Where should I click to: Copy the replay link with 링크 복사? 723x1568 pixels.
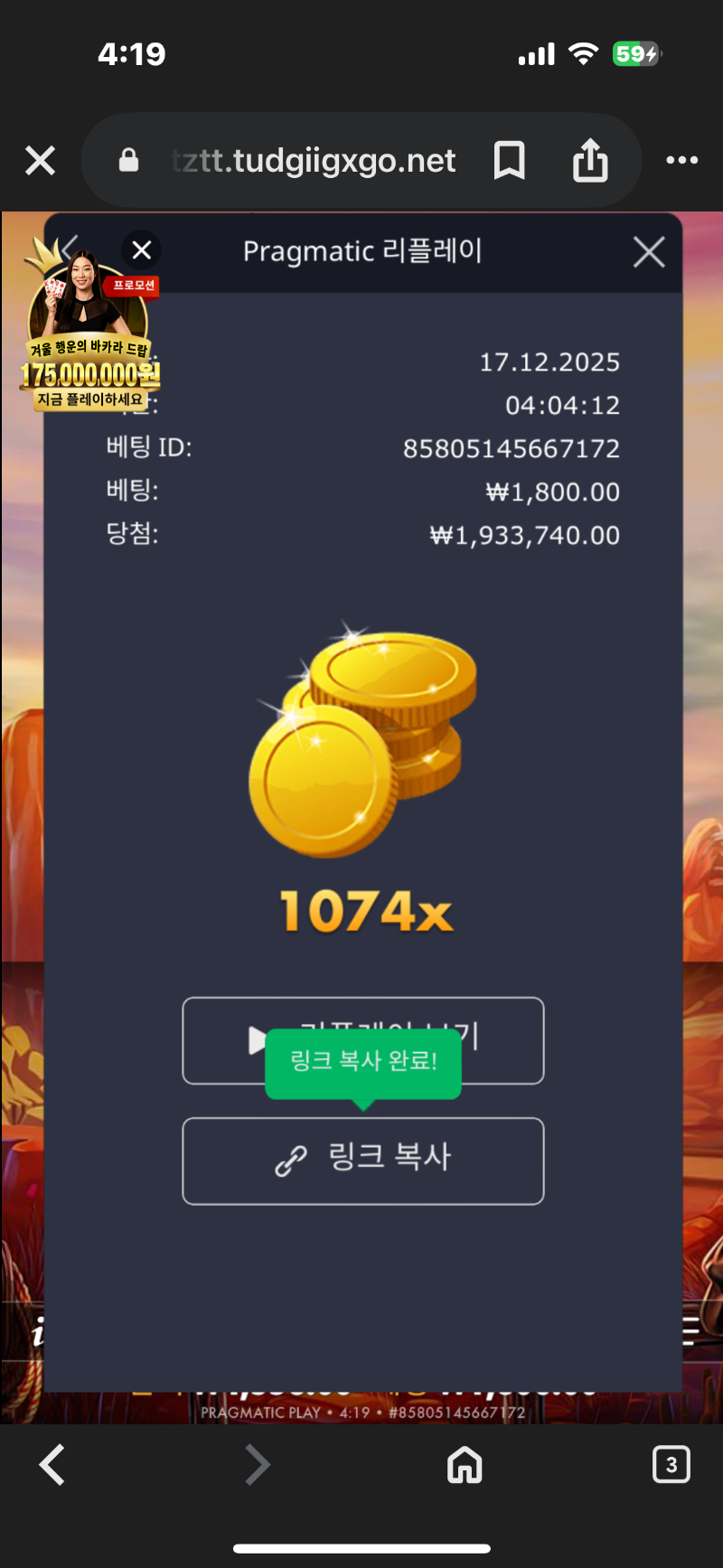363,1160
